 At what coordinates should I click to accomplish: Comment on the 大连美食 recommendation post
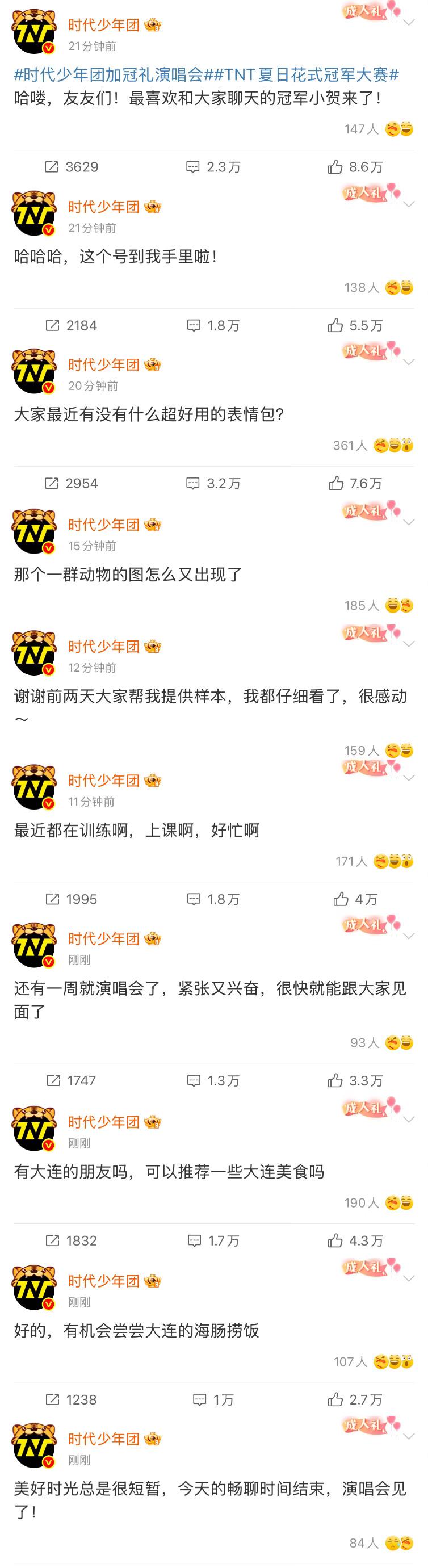(213, 1240)
